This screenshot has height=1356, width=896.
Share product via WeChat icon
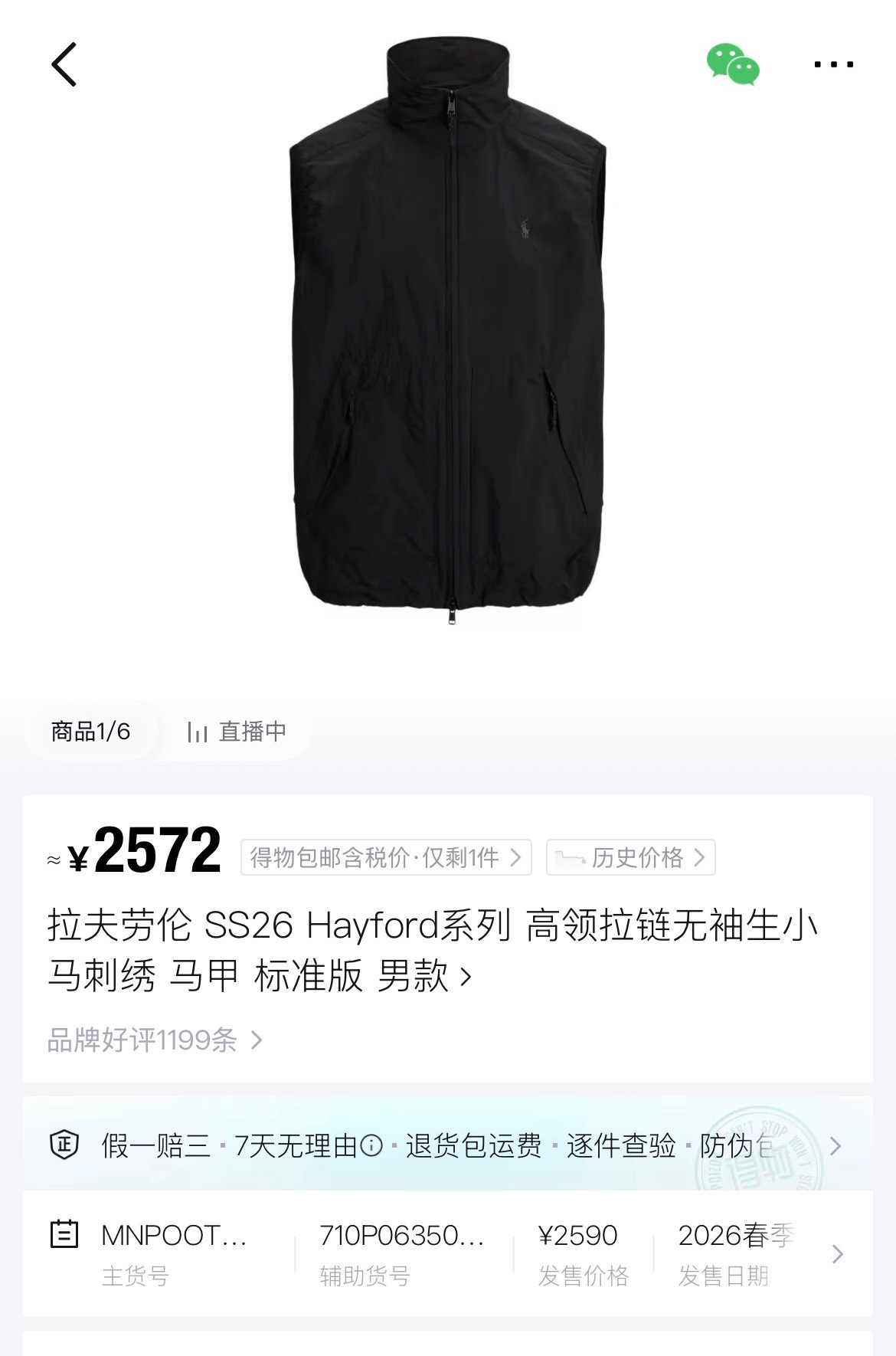coord(733,64)
